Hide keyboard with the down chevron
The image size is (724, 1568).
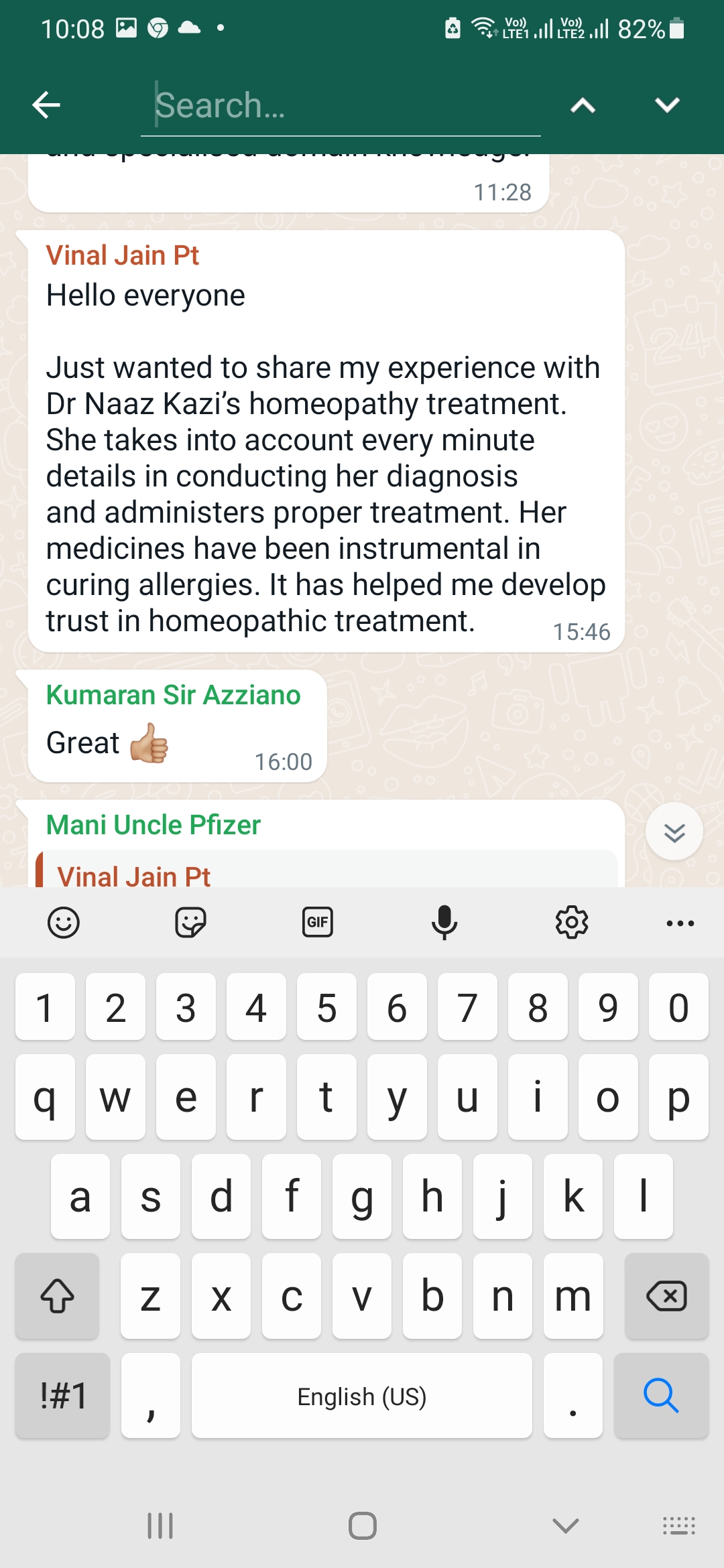(565, 1526)
